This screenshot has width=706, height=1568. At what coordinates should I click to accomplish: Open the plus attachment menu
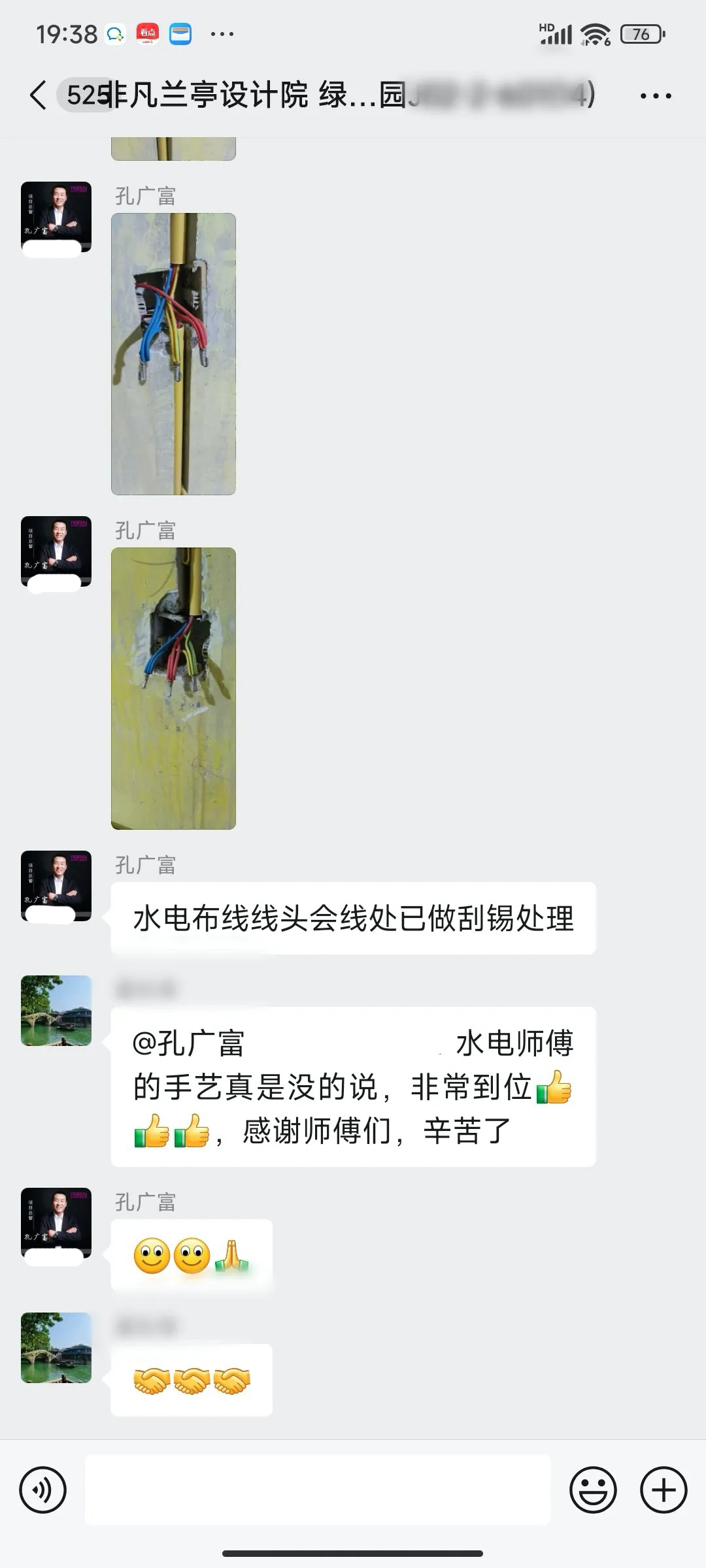coord(663,1490)
